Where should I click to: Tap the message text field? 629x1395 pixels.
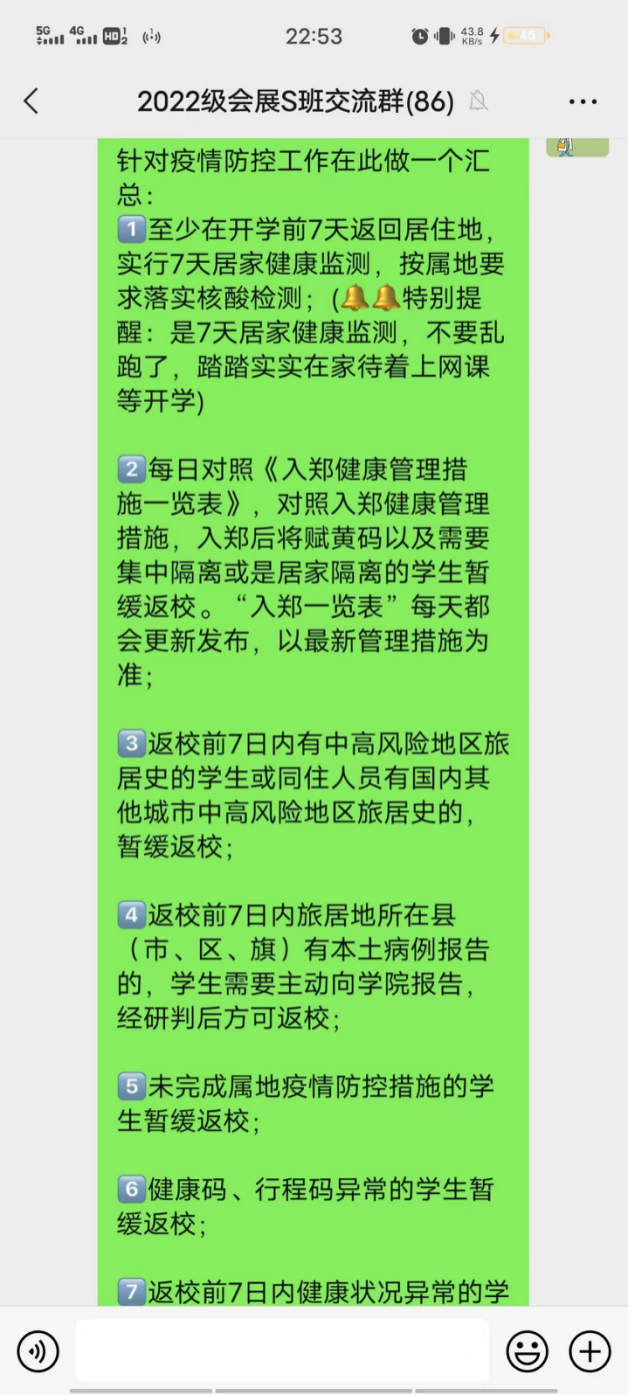coord(283,1351)
